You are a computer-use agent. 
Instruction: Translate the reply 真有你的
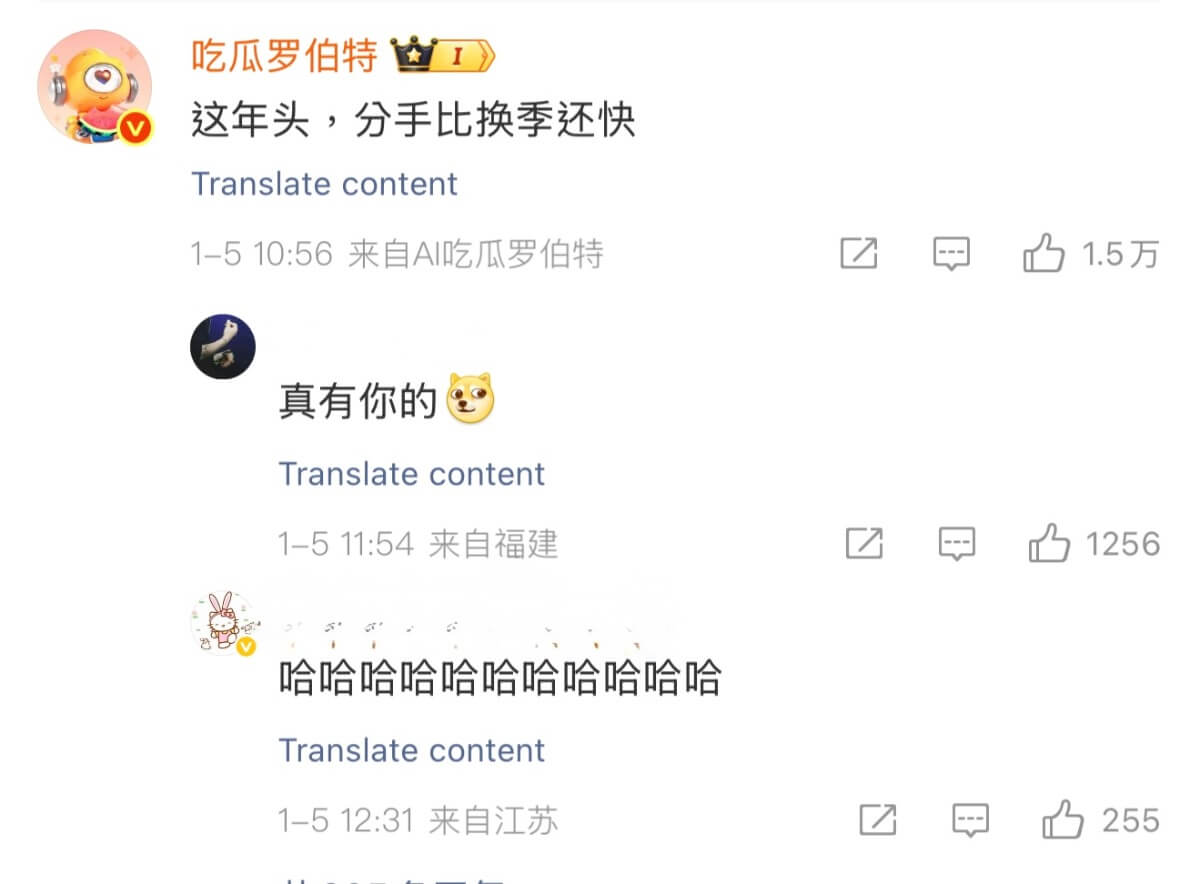[411, 474]
